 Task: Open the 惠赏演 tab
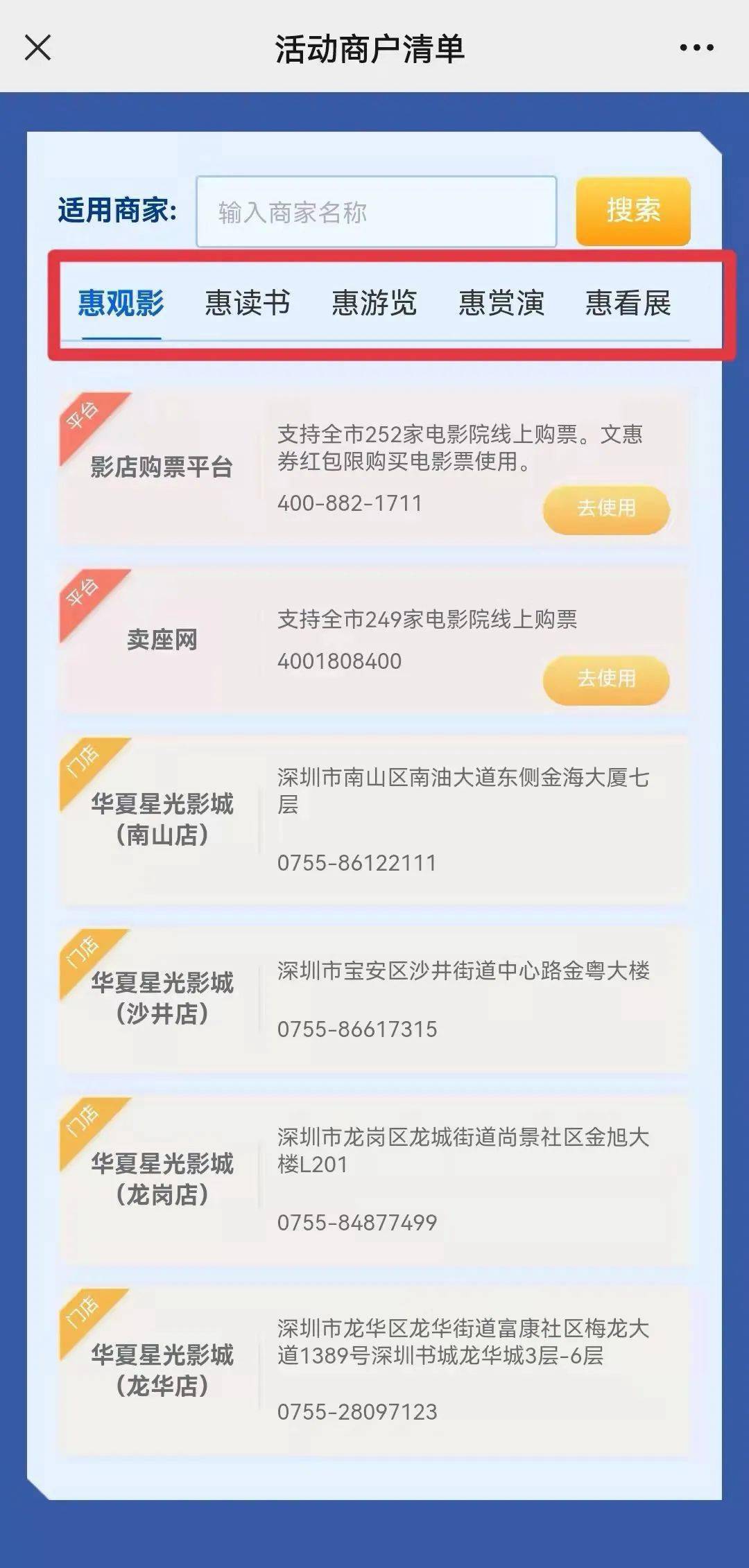[501, 304]
